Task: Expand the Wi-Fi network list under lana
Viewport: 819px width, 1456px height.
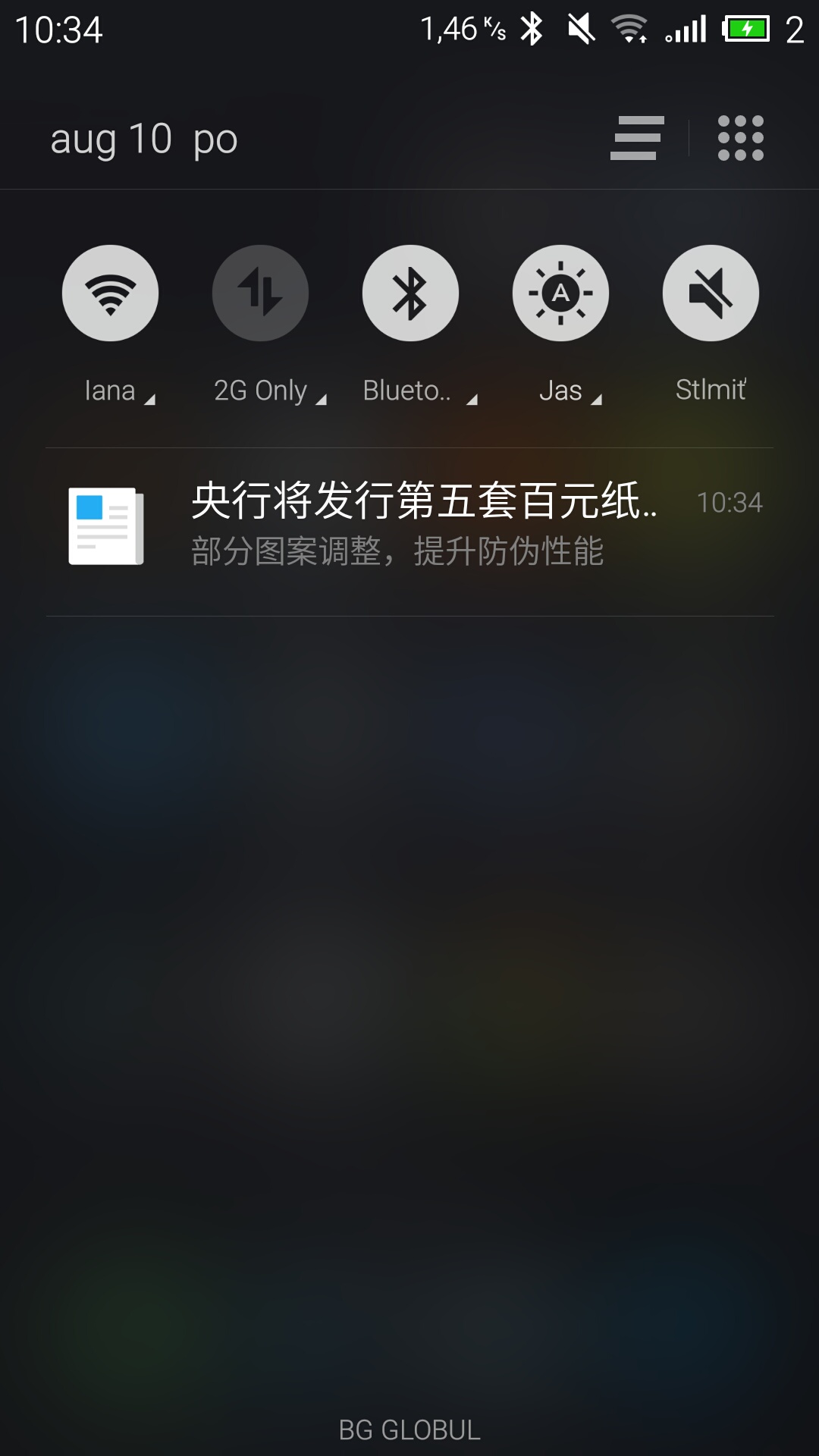Action: pyautogui.click(x=120, y=392)
